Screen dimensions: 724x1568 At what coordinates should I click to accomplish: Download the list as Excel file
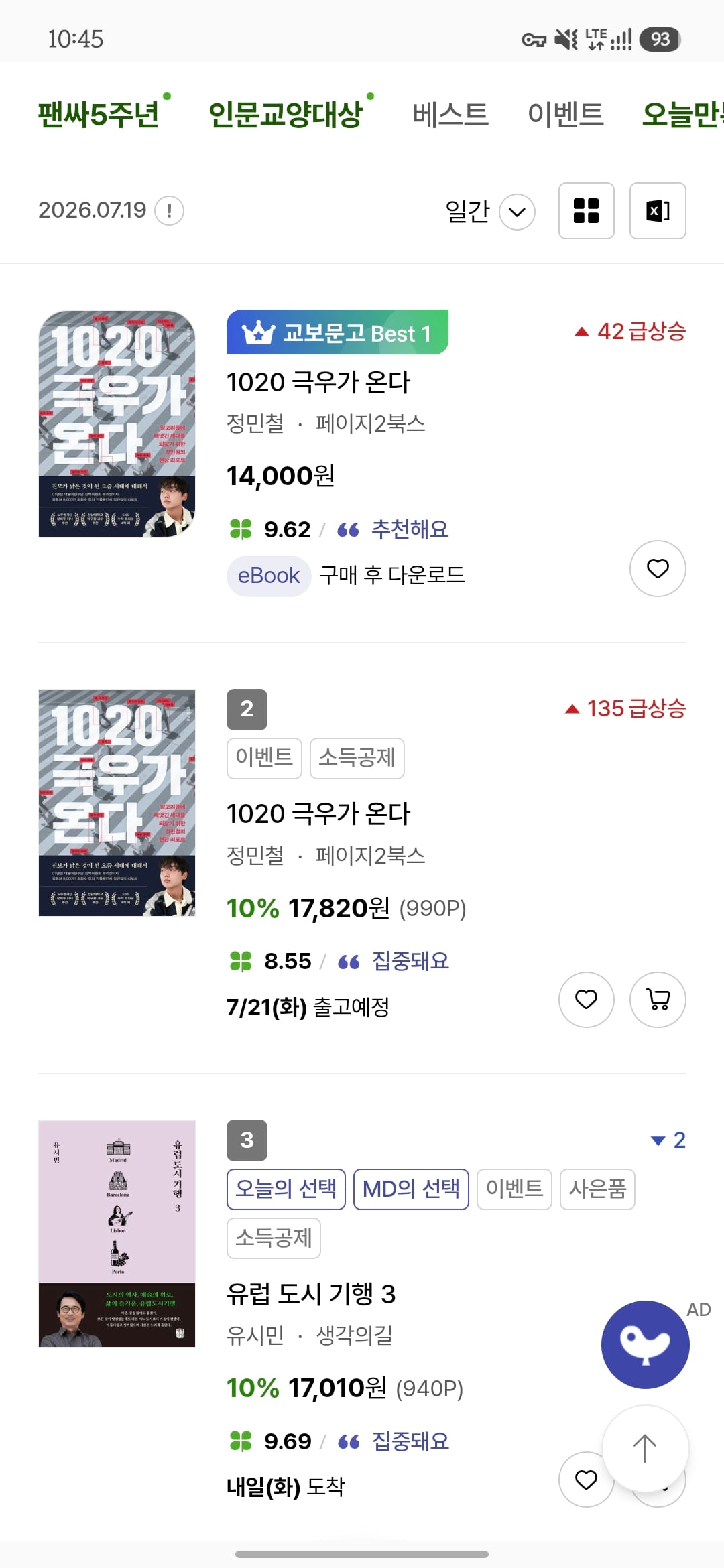pyautogui.click(x=658, y=210)
